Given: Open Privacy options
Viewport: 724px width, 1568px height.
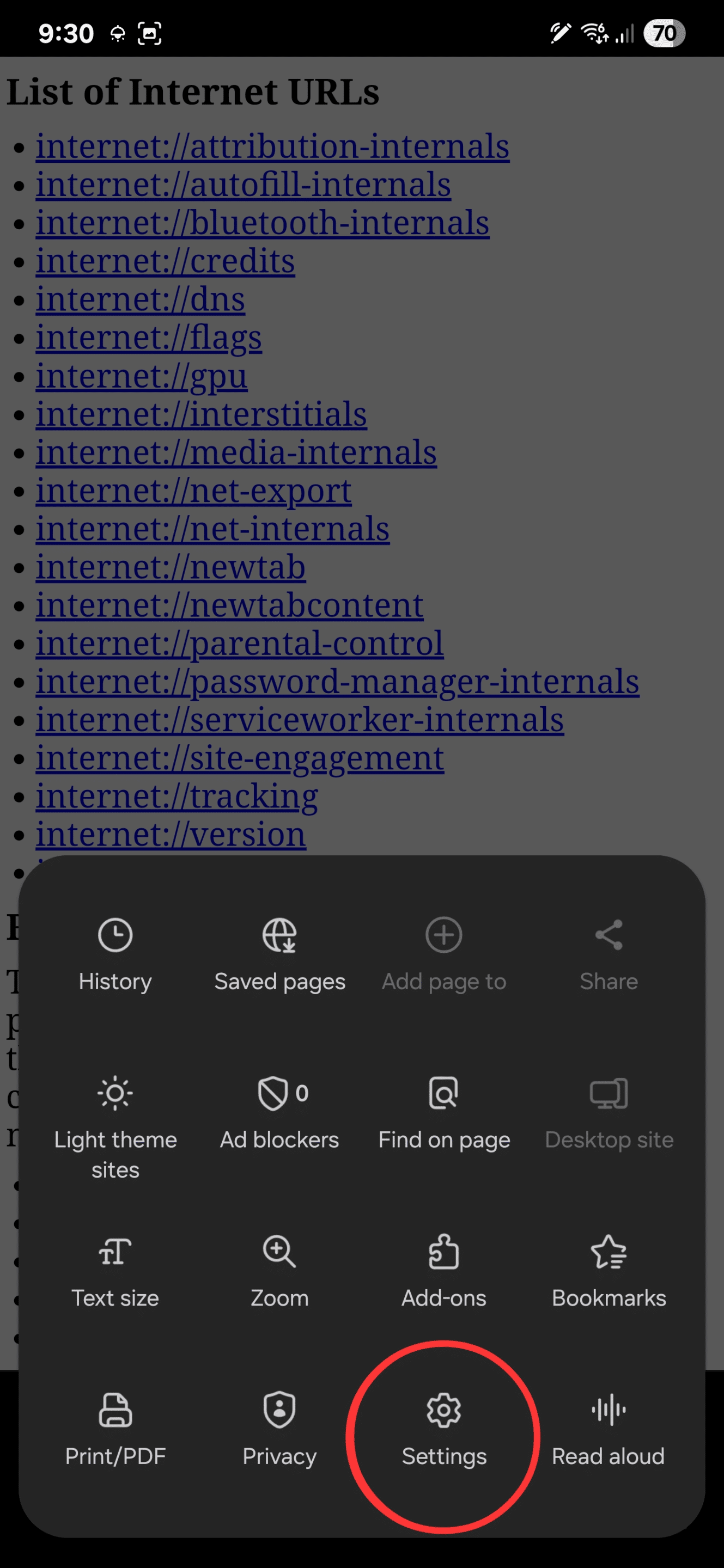Looking at the screenshot, I should (x=279, y=1429).
